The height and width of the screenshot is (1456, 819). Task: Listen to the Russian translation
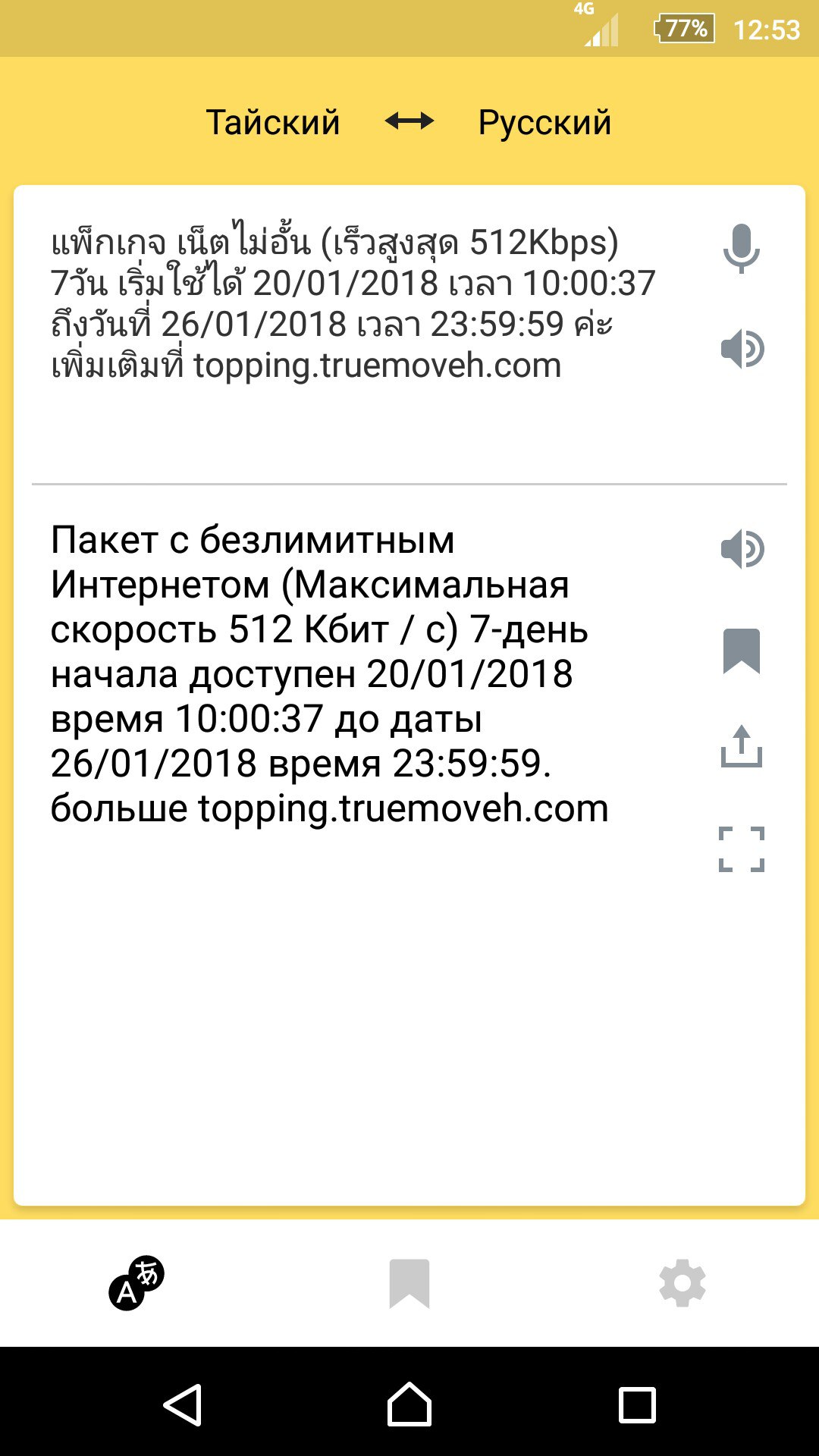click(742, 549)
